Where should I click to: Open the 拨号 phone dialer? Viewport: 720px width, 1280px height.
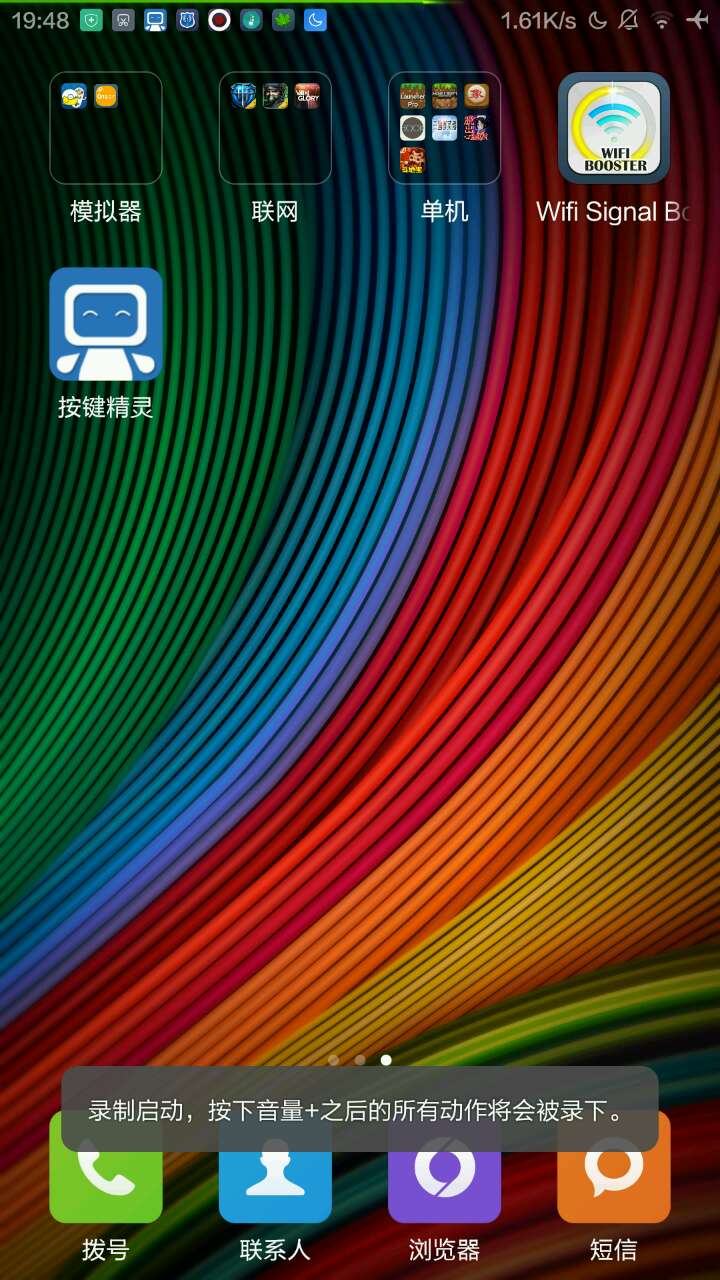[x=106, y=1188]
